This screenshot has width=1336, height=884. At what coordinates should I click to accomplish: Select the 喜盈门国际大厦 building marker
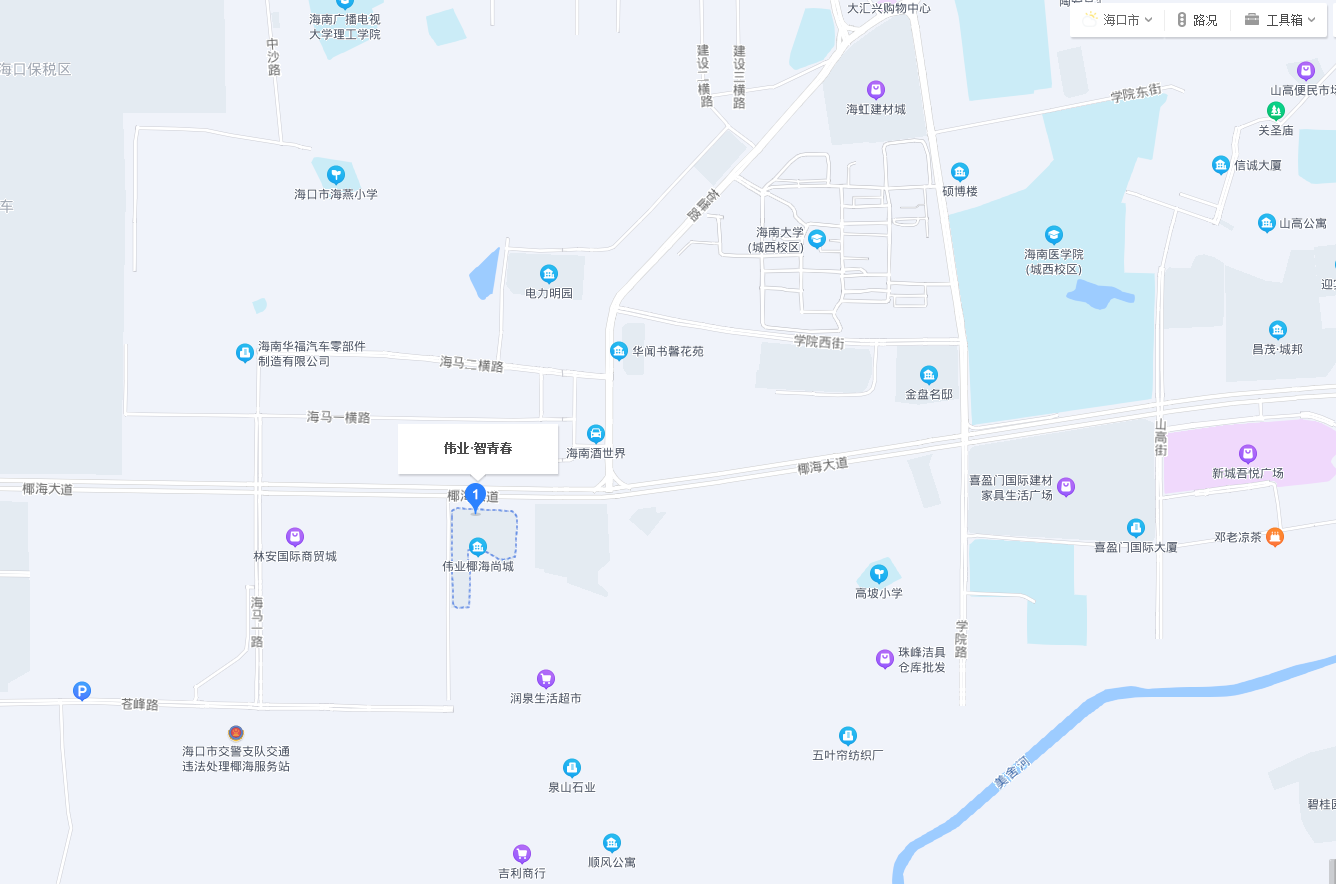pyautogui.click(x=1136, y=528)
